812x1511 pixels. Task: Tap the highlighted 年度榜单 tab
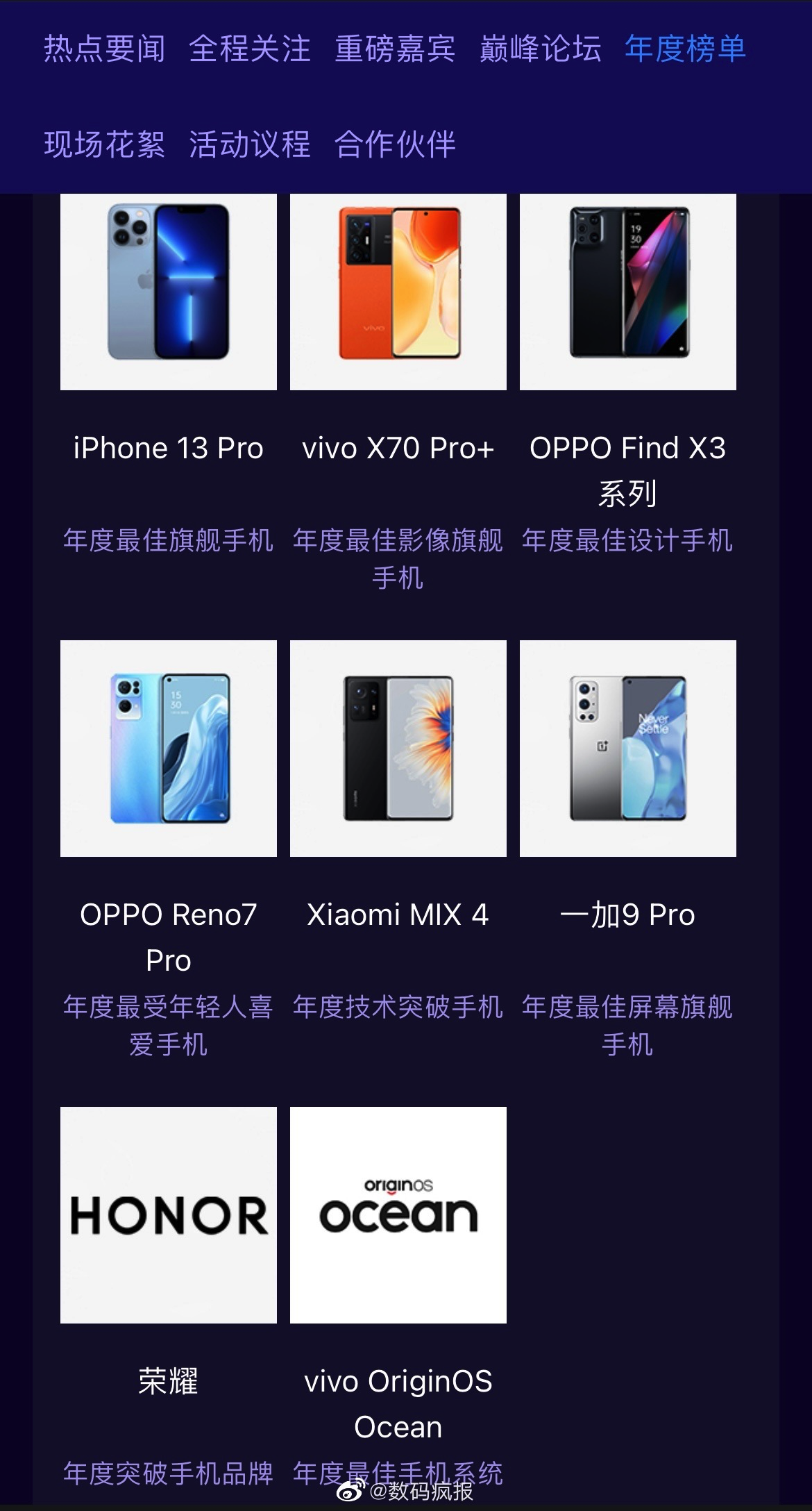click(685, 49)
